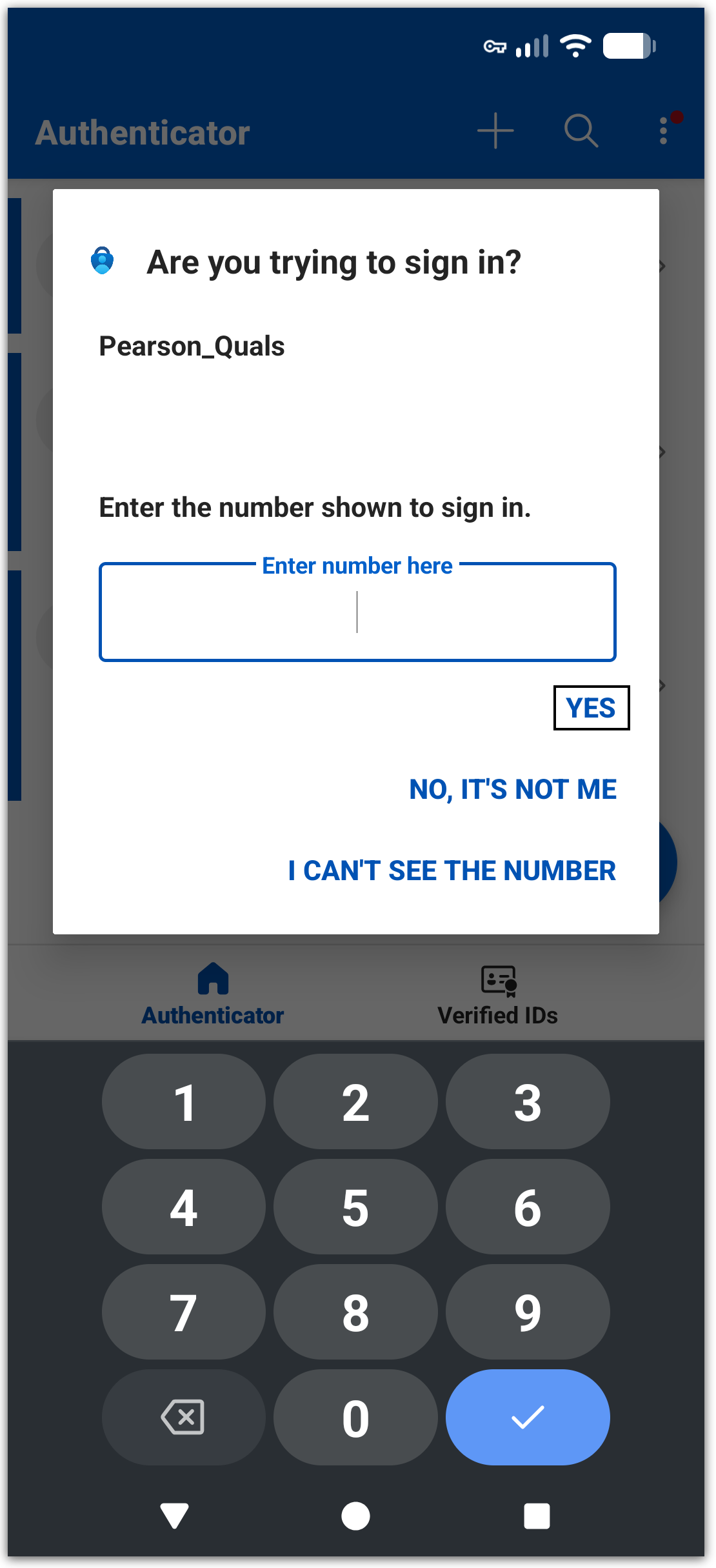Image resolution: width=716 pixels, height=1568 pixels.
Task: Confirm sign-in with the YES button
Action: pyautogui.click(x=591, y=708)
